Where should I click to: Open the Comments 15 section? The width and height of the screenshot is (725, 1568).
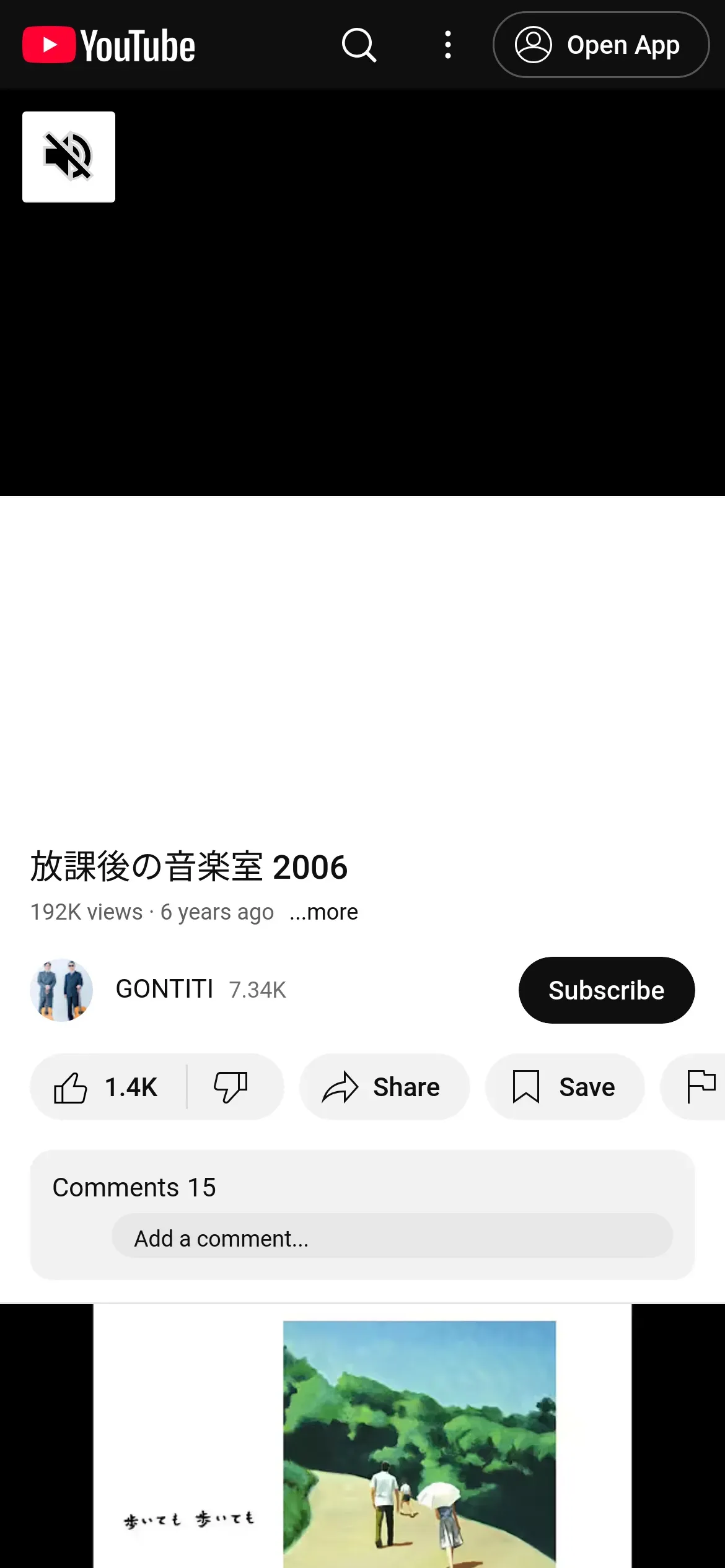click(x=134, y=1188)
